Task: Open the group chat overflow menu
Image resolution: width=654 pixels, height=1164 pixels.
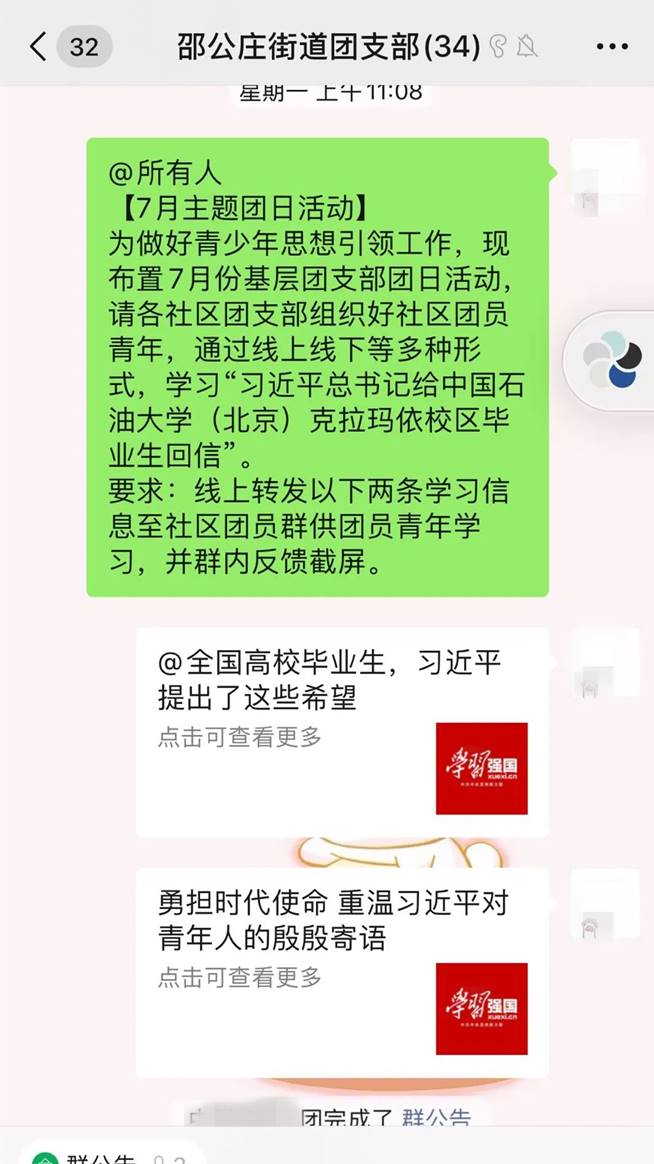Action: pos(611,47)
